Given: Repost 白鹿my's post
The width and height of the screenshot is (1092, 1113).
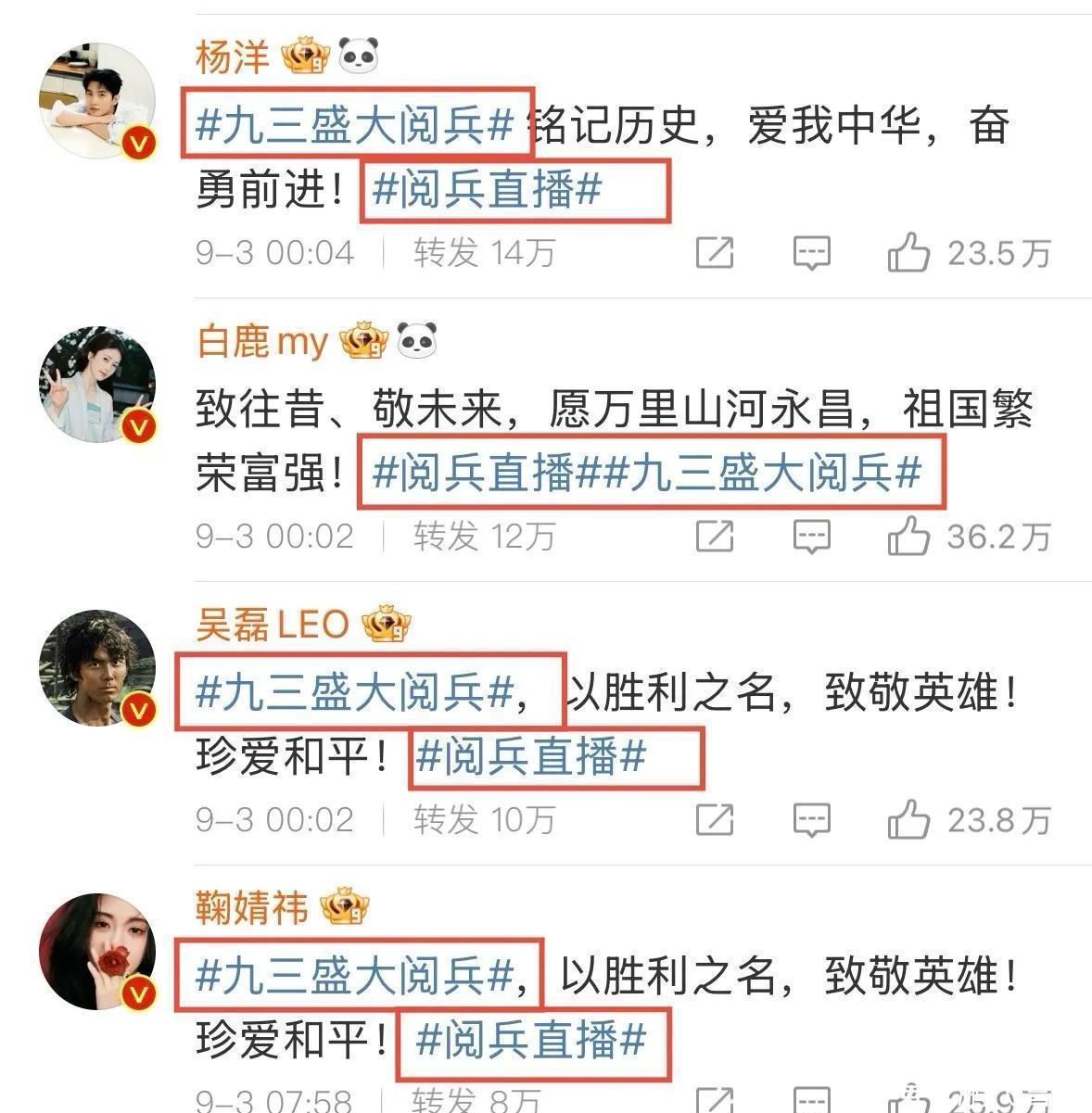Looking at the screenshot, I should point(715,536).
